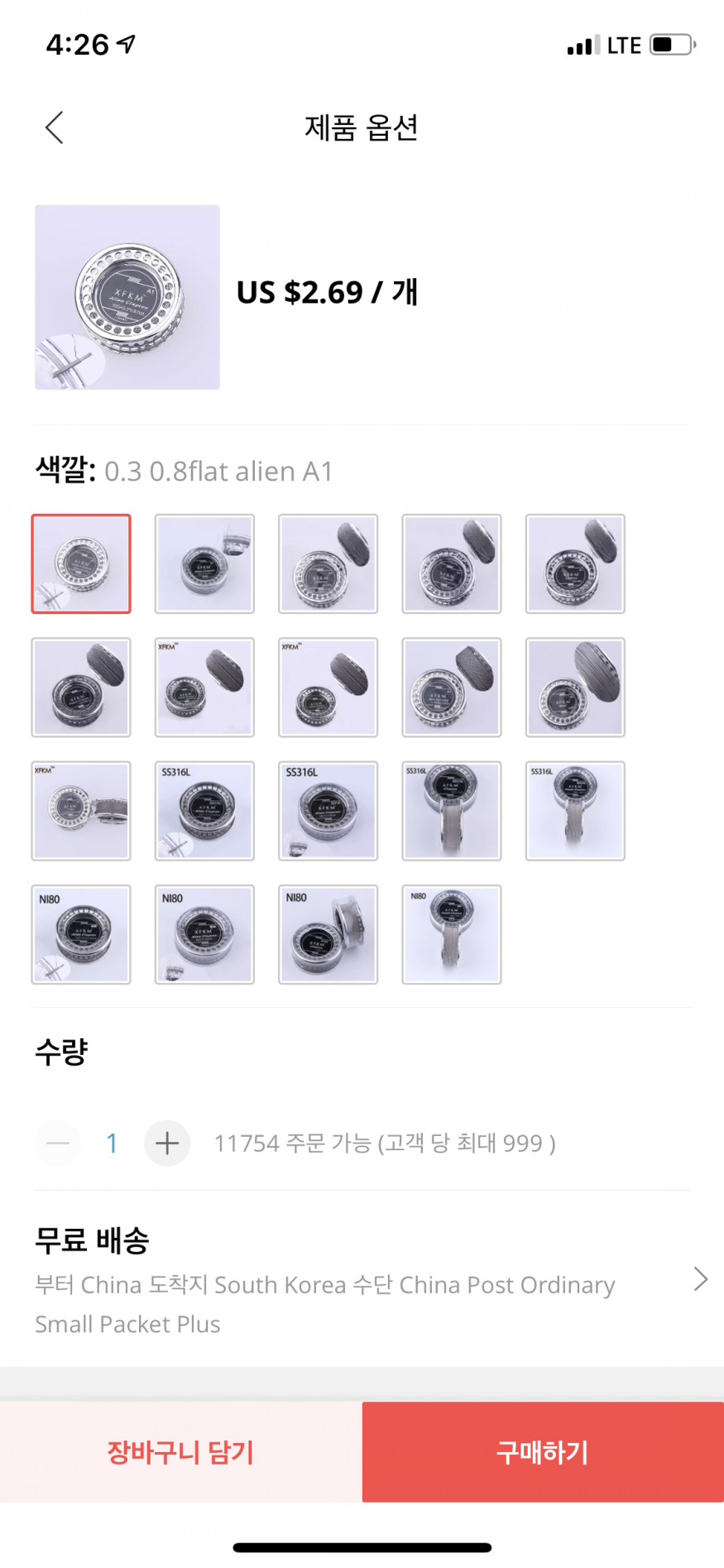Choose the fifth option in the first row
The height and width of the screenshot is (1568, 724).
click(x=574, y=563)
